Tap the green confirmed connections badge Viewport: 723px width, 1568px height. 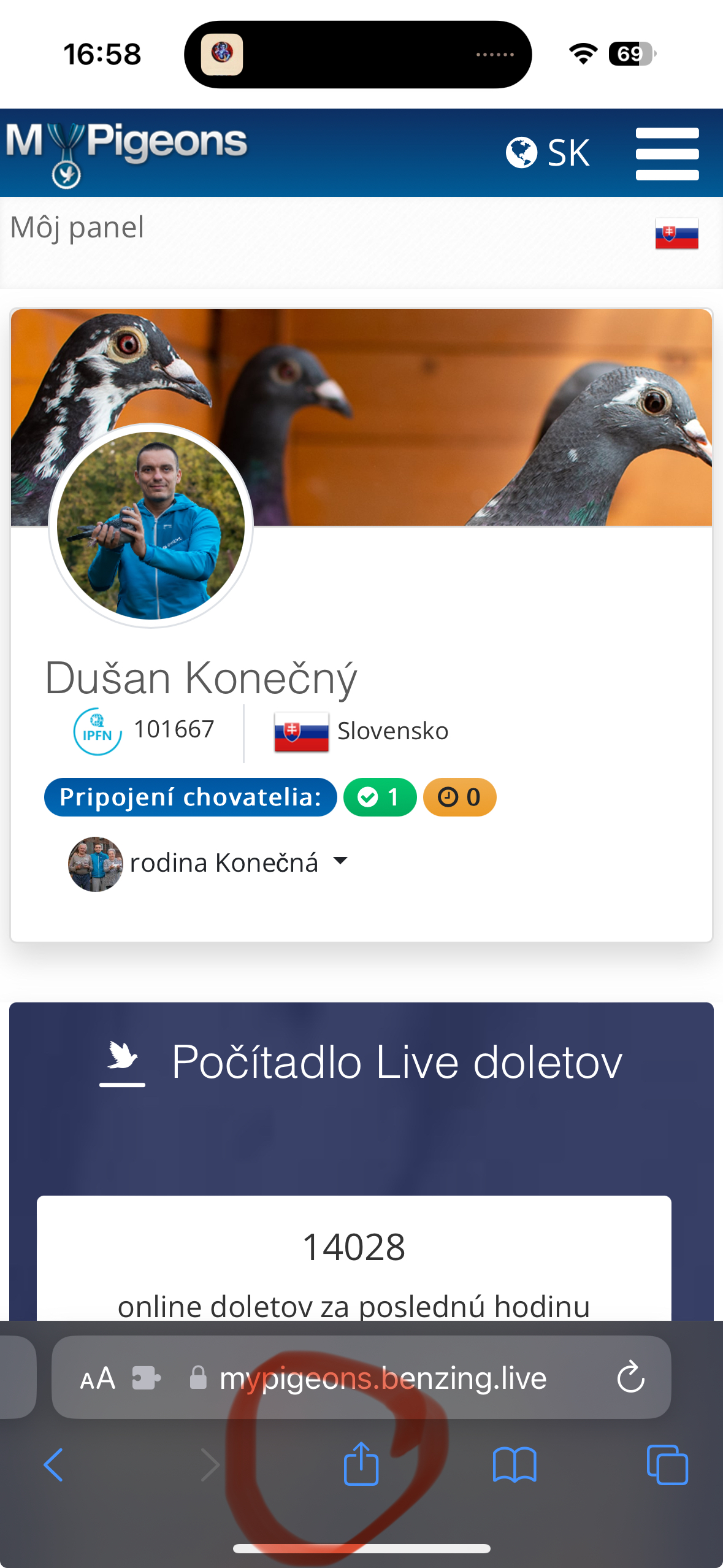coord(380,797)
